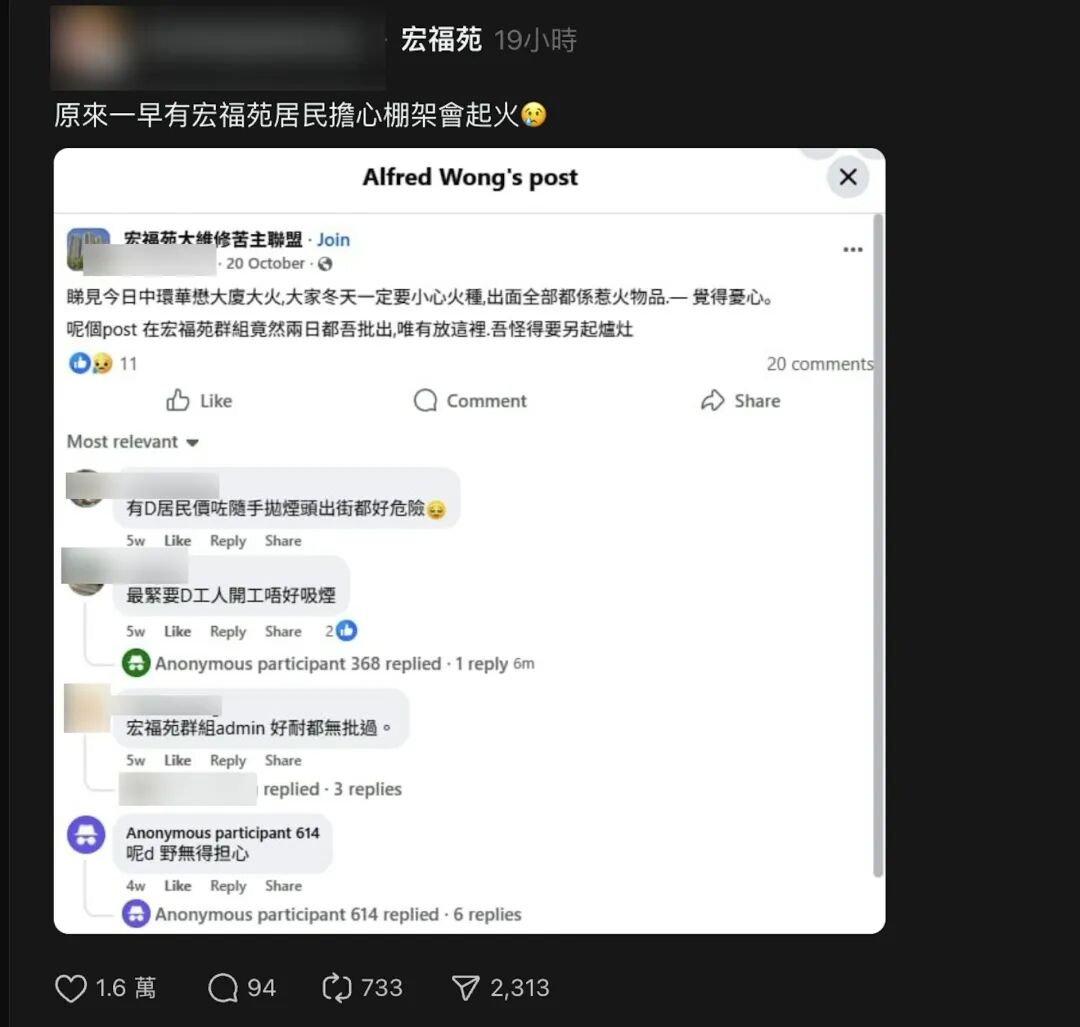
Task: Open the attached Facebook screenshot image
Action: [x=469, y=540]
